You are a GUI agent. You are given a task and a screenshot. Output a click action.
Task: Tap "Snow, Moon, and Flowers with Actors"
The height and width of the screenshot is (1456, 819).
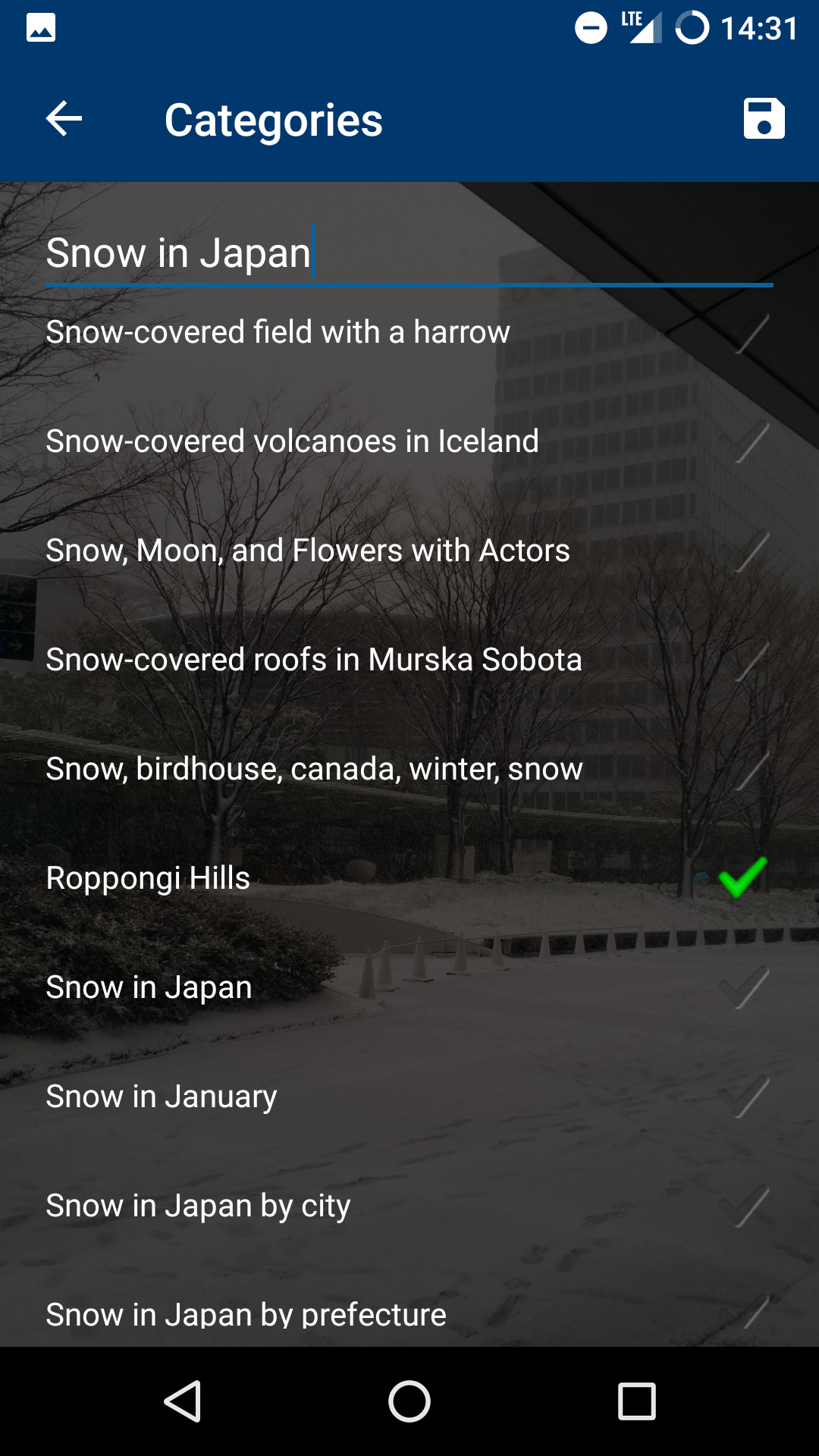click(409, 550)
